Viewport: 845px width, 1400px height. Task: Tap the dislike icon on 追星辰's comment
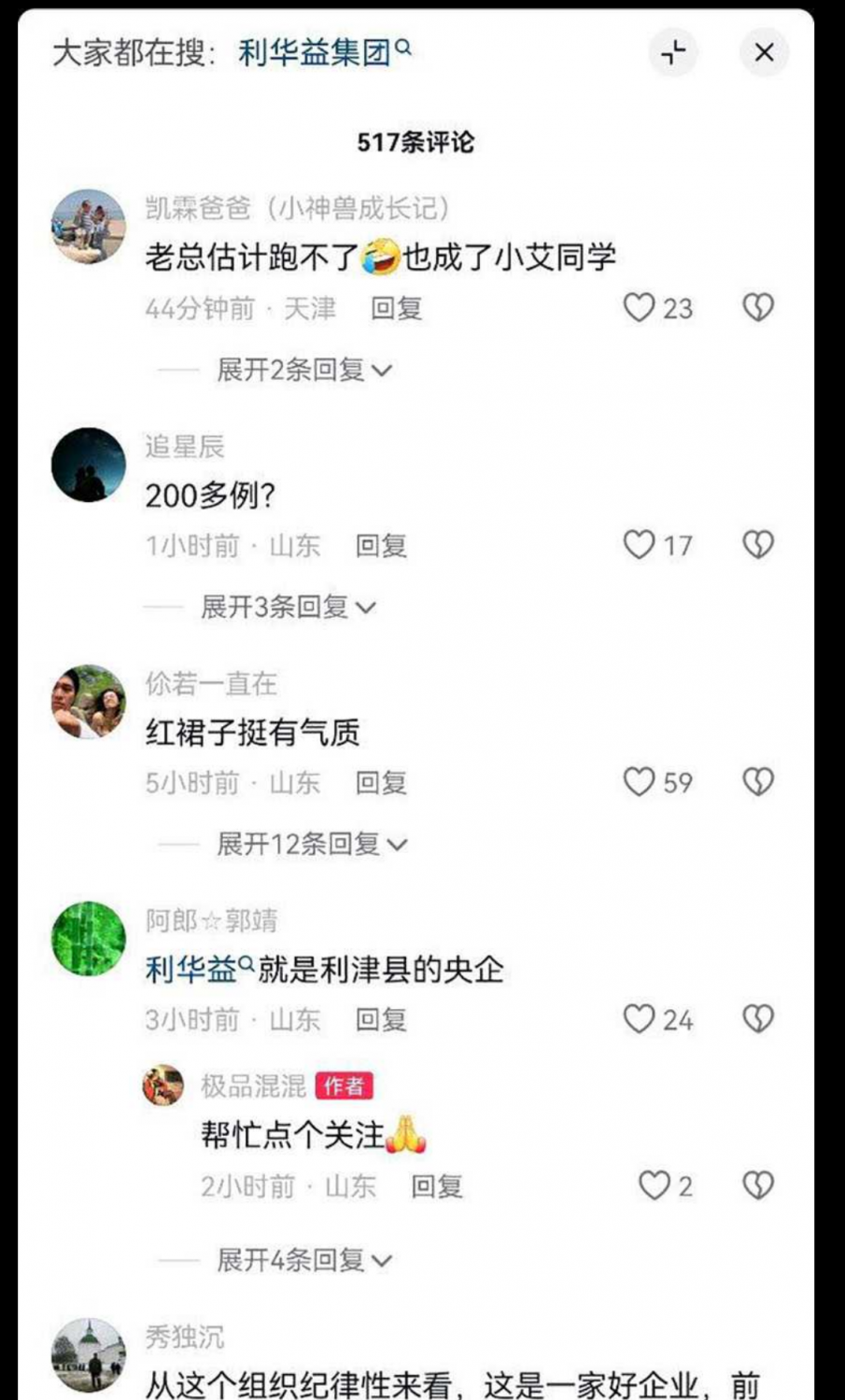(x=756, y=545)
